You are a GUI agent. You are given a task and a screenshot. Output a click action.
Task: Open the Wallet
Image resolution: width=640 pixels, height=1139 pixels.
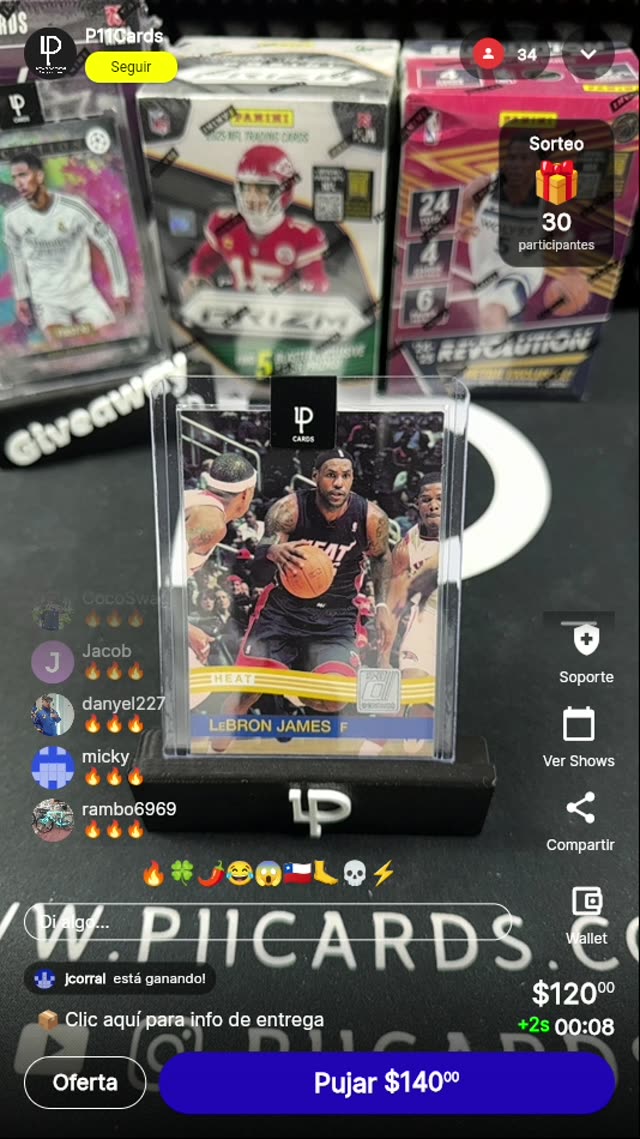tap(586, 912)
